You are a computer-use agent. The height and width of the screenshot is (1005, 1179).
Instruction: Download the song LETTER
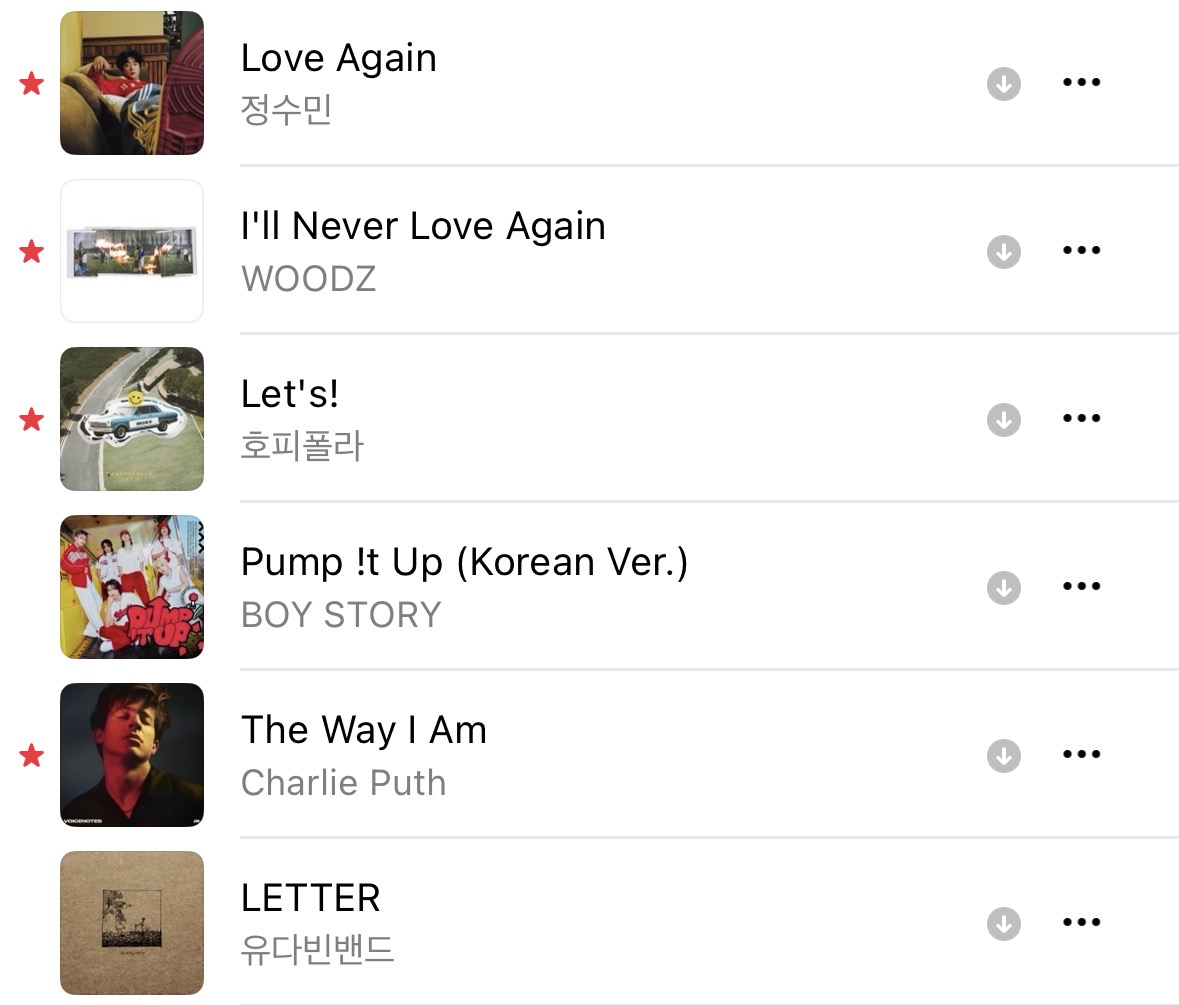(1004, 924)
